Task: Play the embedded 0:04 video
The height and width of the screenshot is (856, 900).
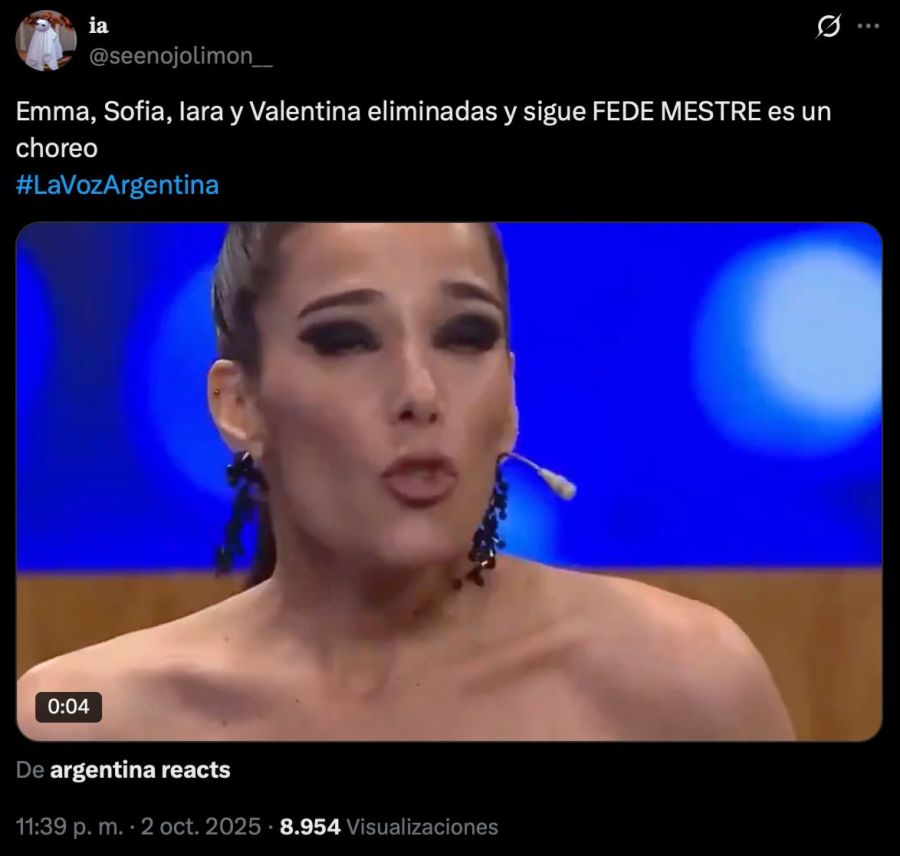Action: click(x=449, y=481)
